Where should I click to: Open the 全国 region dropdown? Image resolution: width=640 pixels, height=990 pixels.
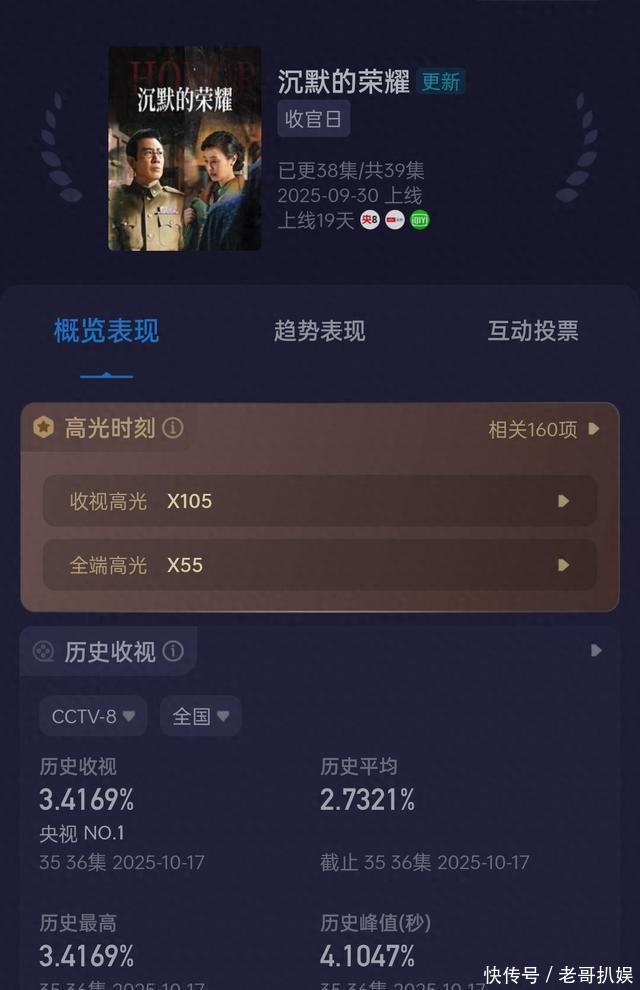[200, 716]
